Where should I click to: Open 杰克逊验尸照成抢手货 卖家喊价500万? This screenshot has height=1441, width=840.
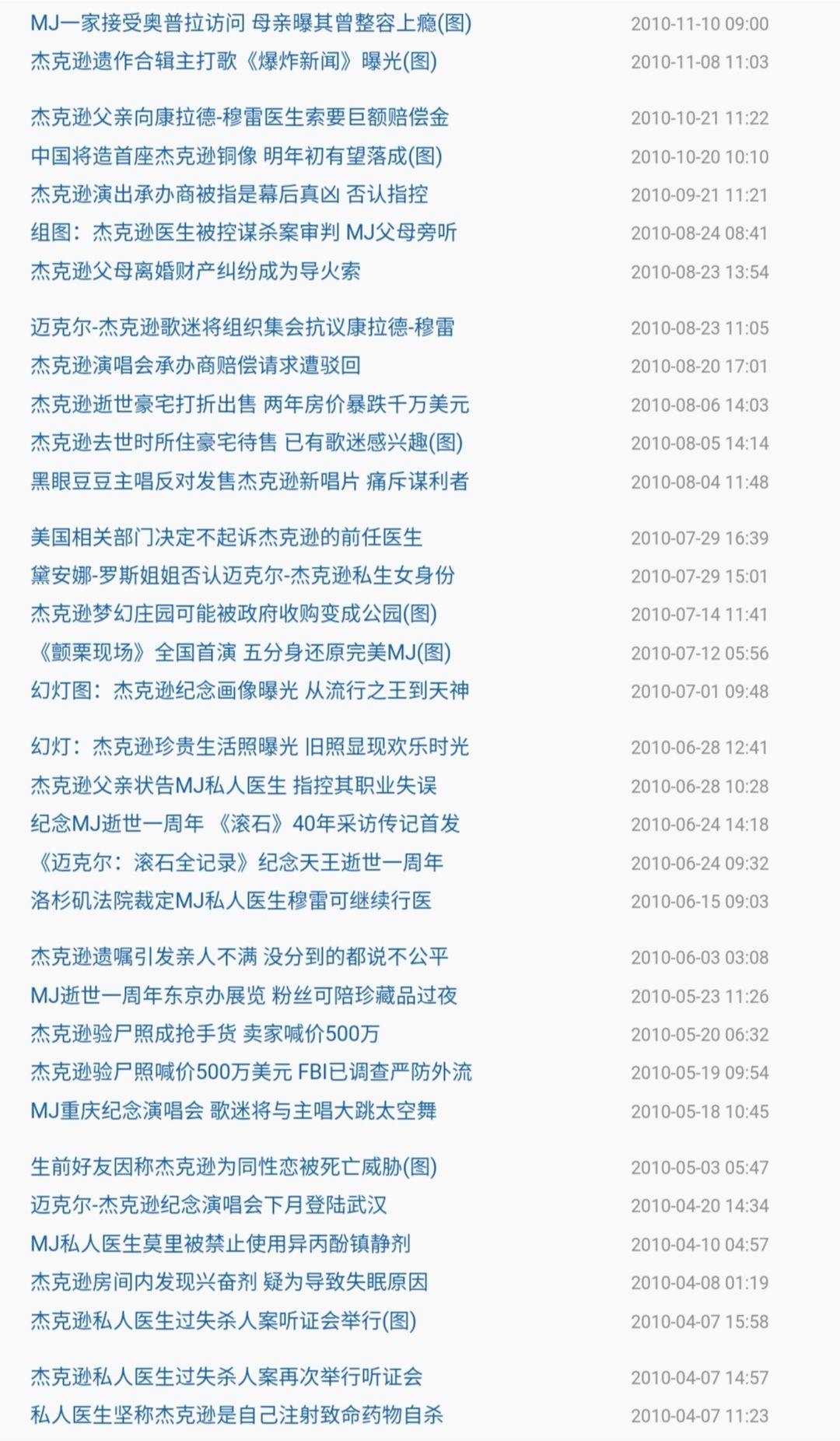pyautogui.click(x=205, y=1034)
